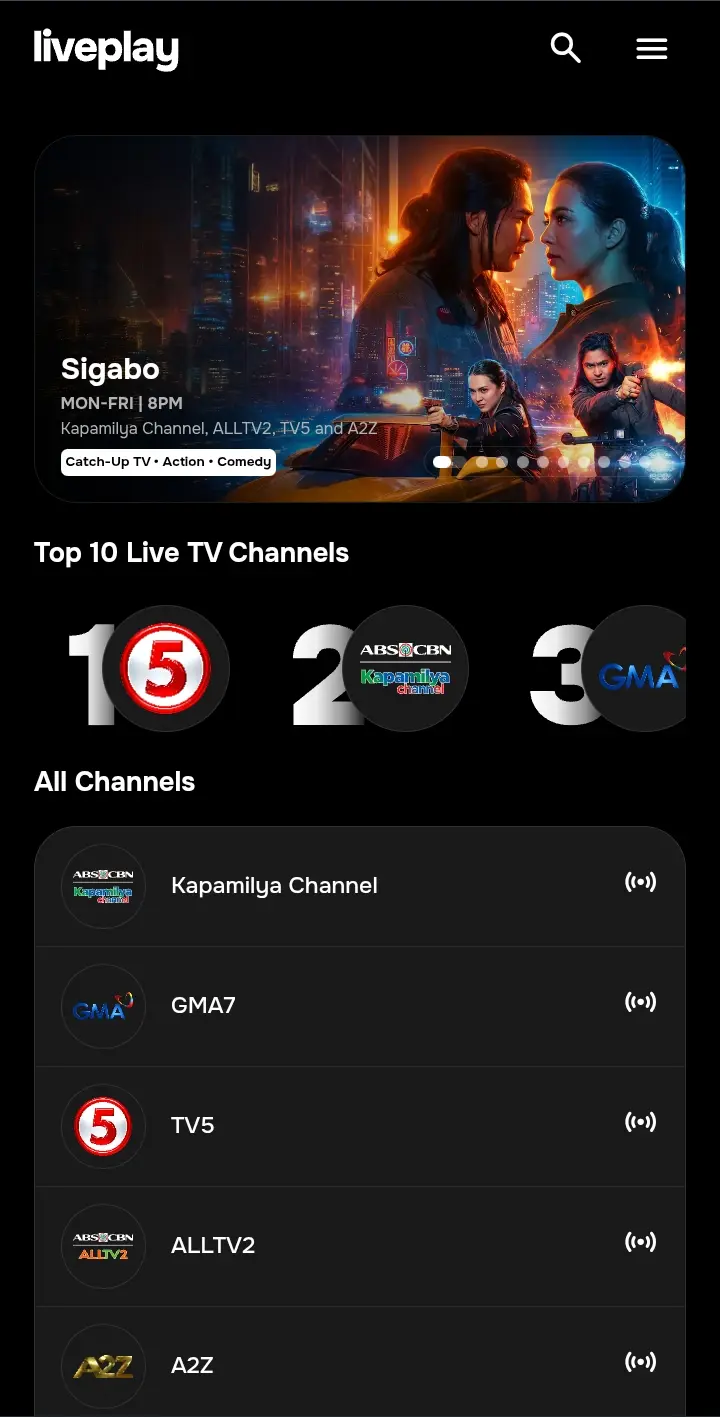Select the GMA logo ranked number 3
This screenshot has width=720, height=1417.
click(x=636, y=668)
